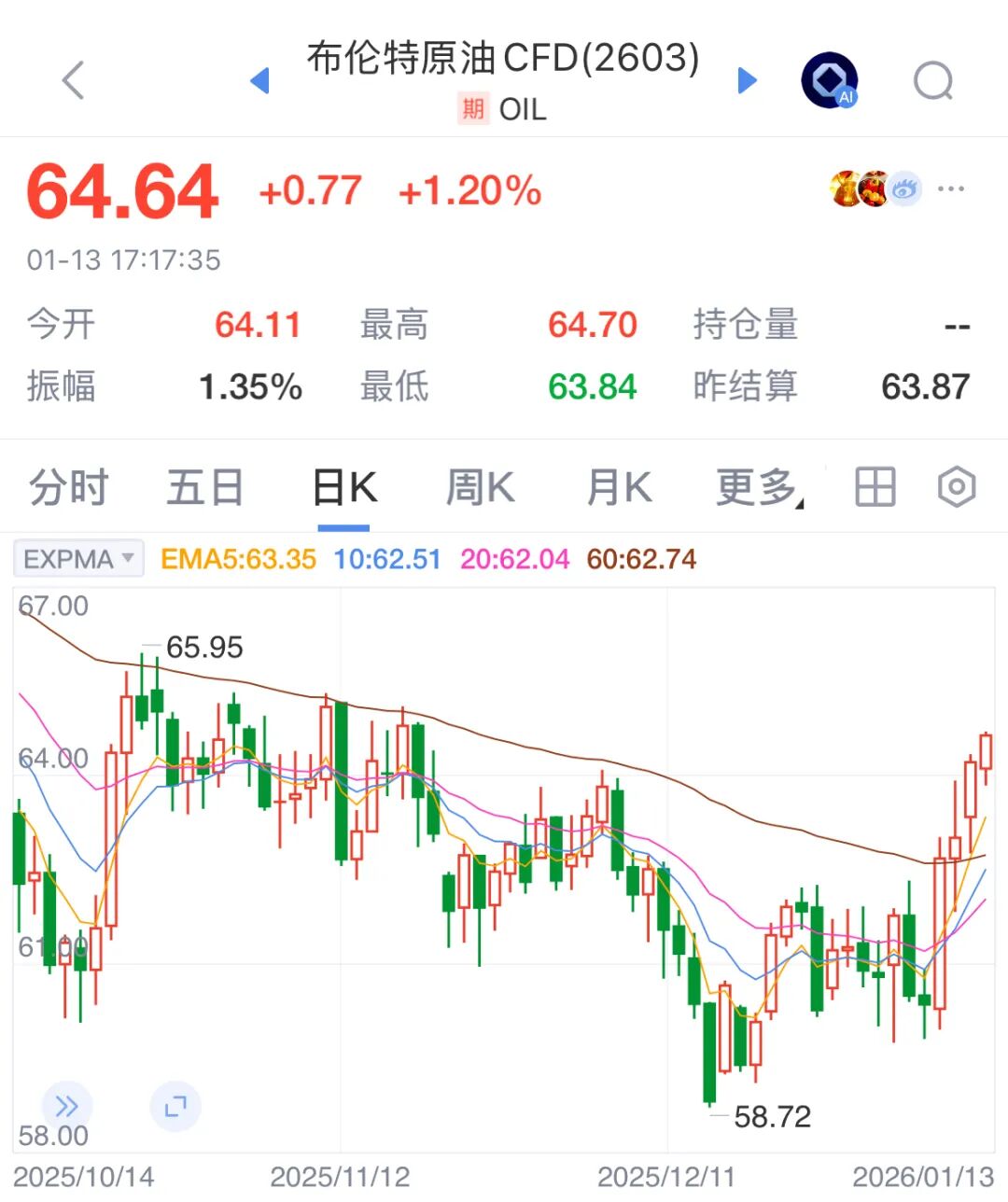Switch to the previous contract with the left triangle
This screenshot has width=1008, height=1202.
click(x=260, y=81)
